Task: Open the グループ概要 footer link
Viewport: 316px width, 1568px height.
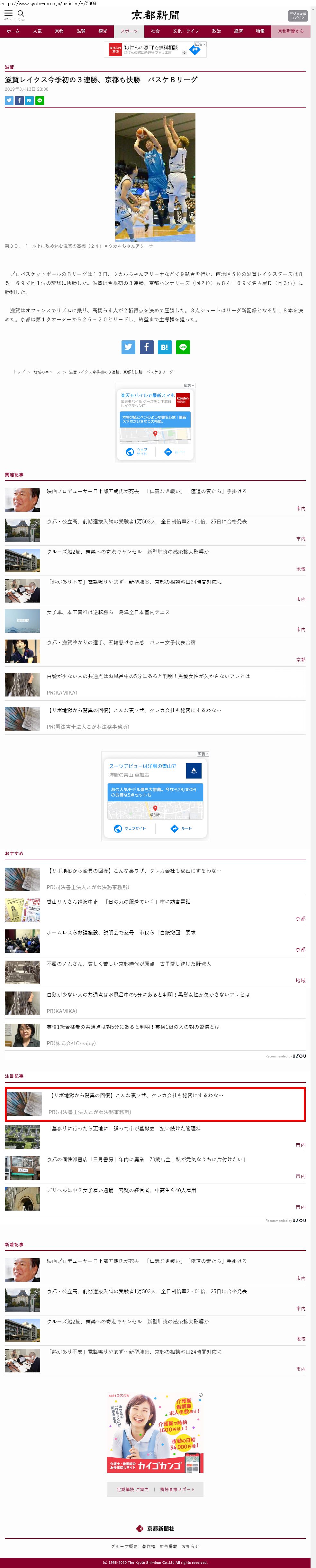Action: pyautogui.click(x=124, y=1546)
